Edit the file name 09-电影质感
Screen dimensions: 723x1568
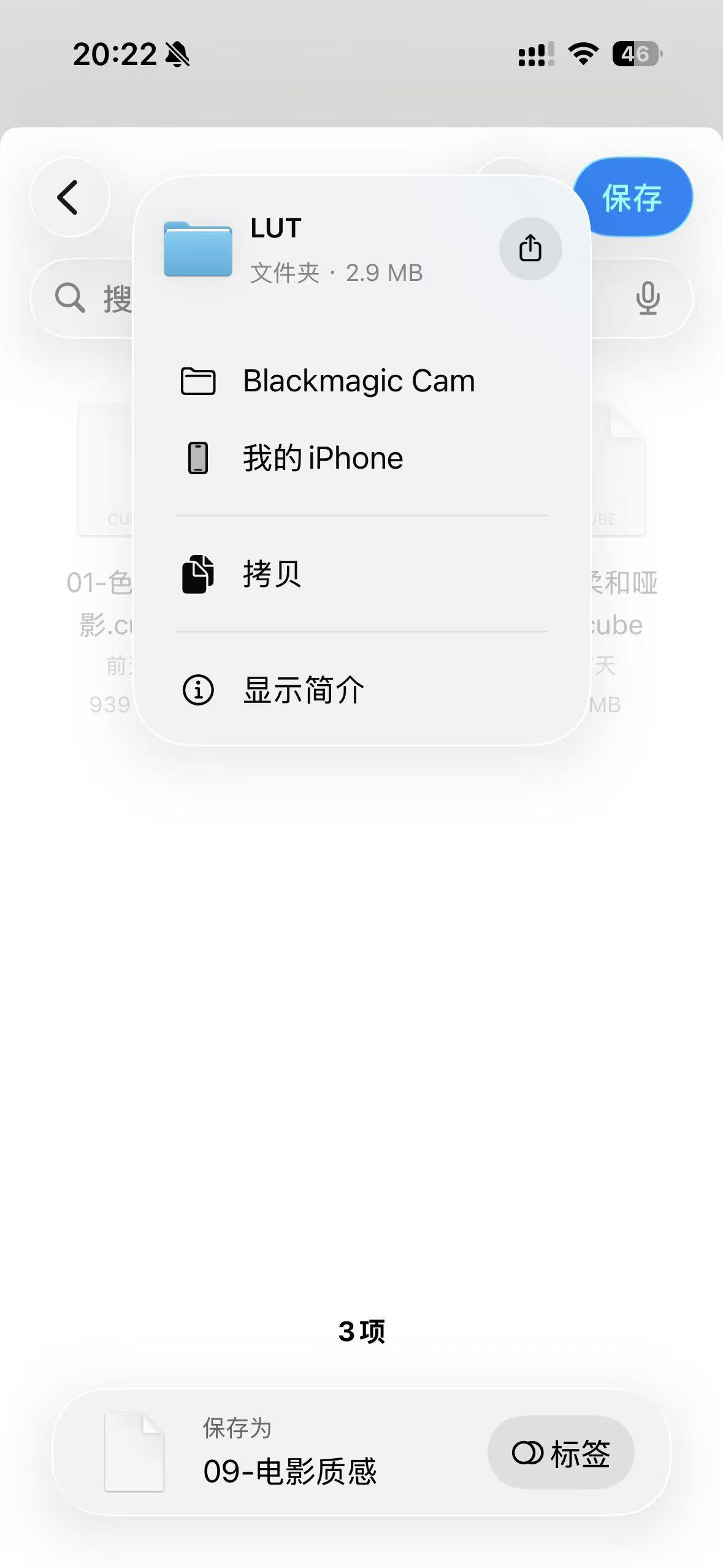pyautogui.click(x=289, y=1471)
